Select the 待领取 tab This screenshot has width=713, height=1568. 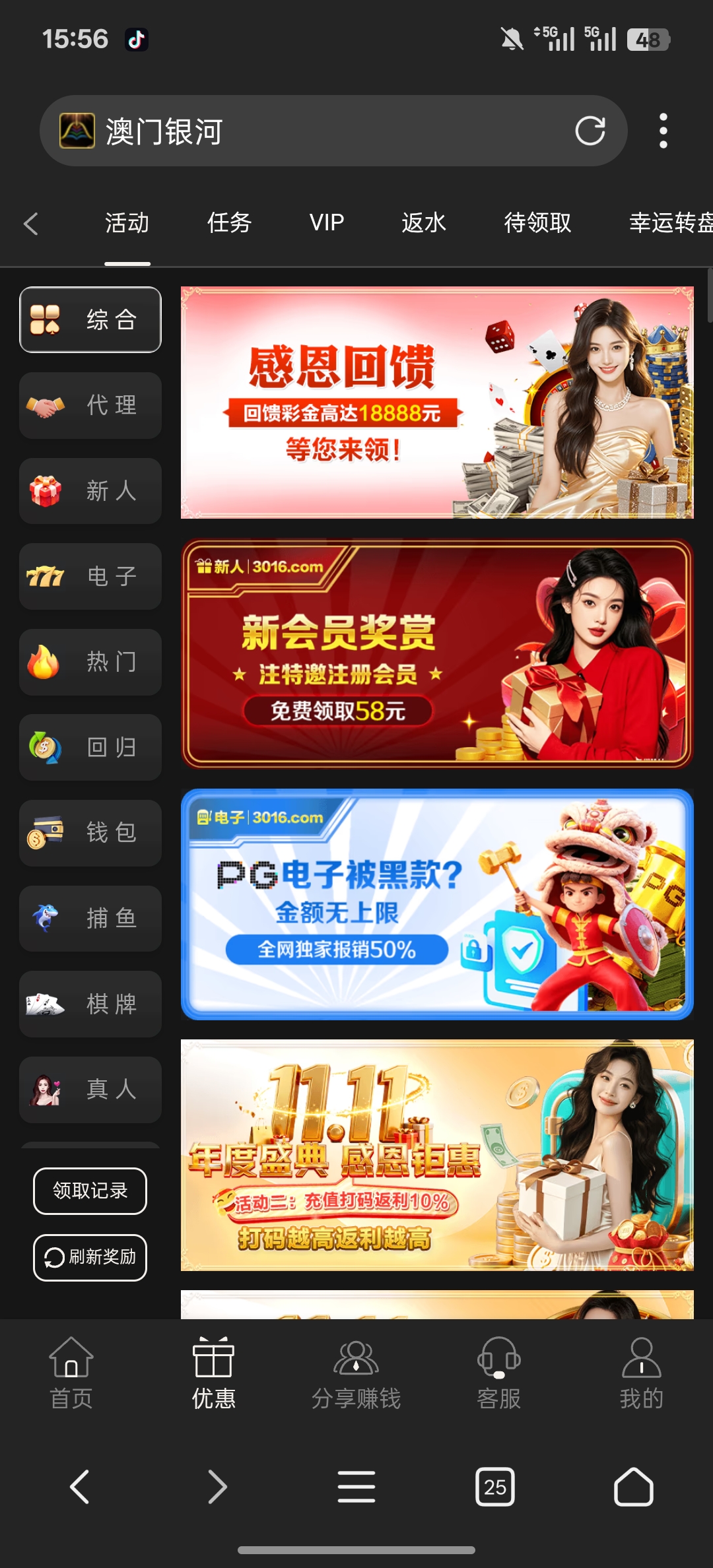tap(537, 223)
